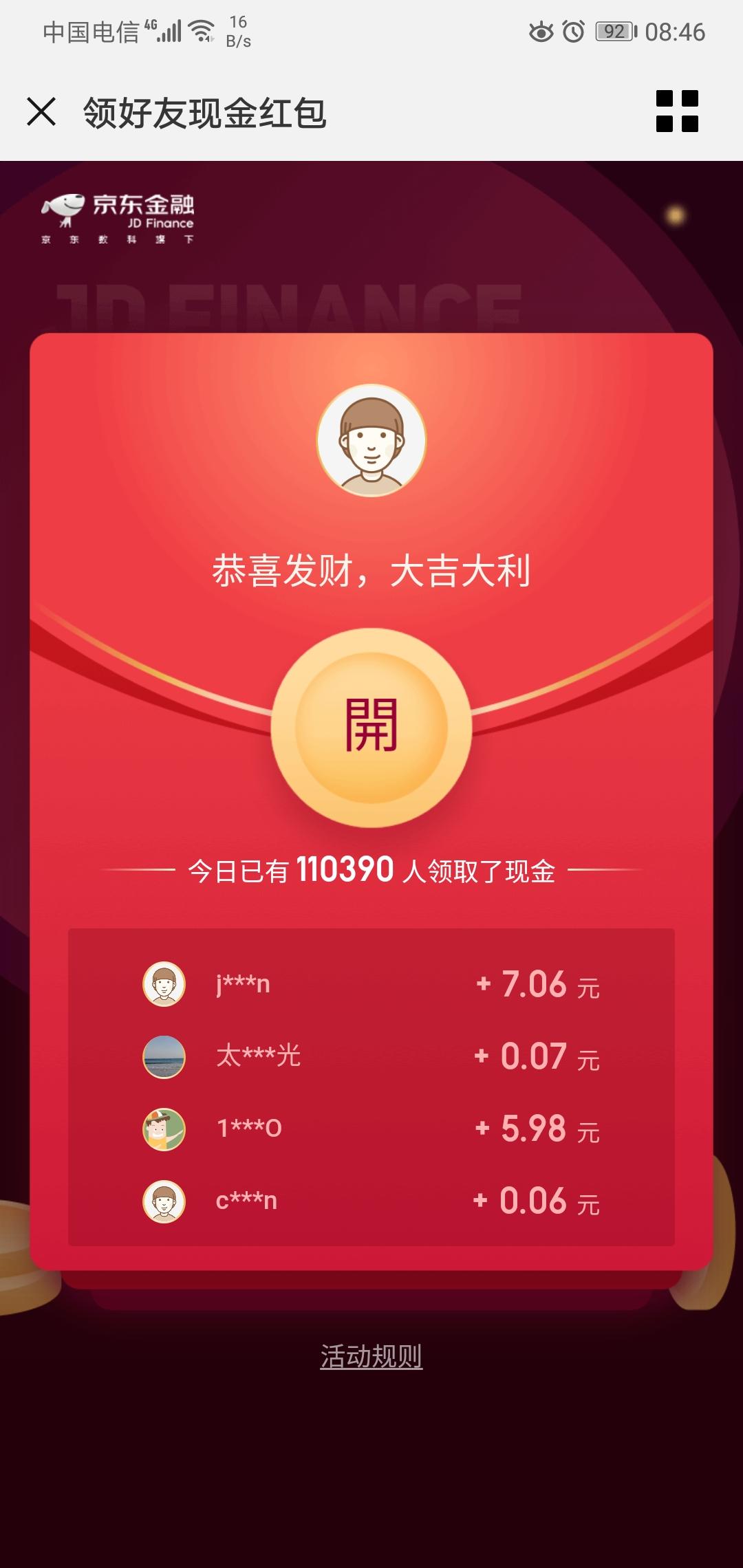Open the four-square menu icon
The image size is (743, 1568).
click(x=677, y=111)
